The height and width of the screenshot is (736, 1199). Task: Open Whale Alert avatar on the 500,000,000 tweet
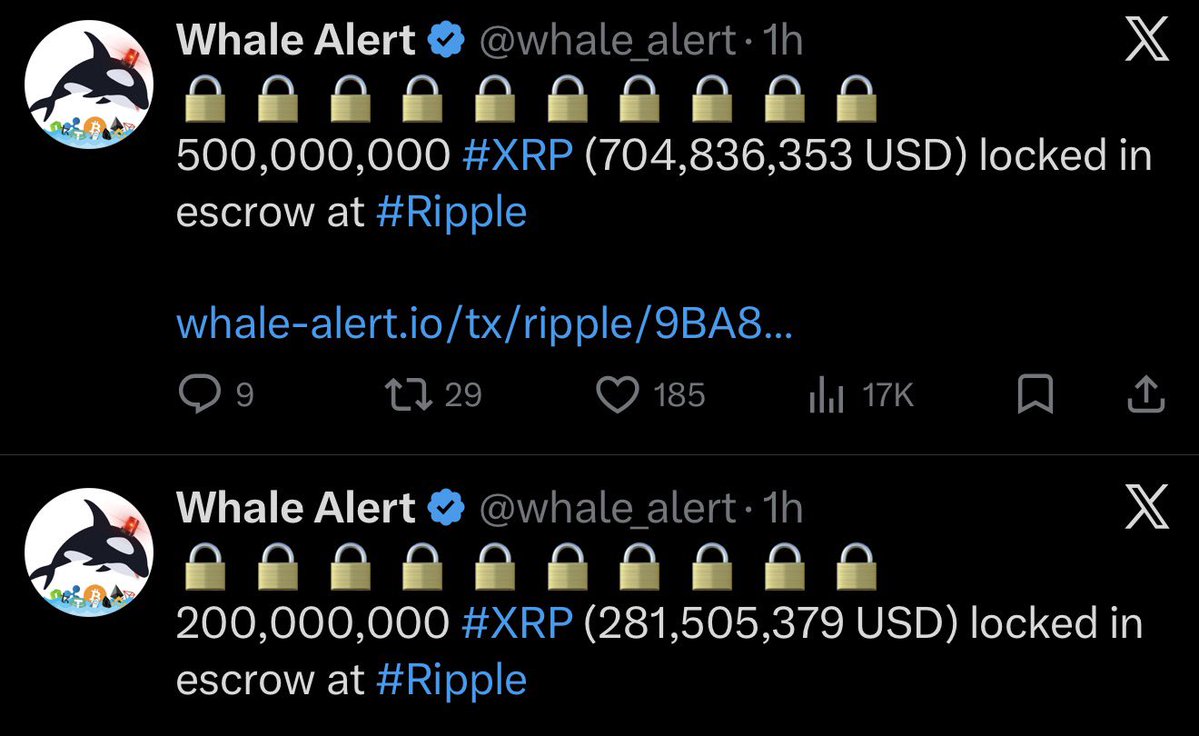pyautogui.click(x=88, y=85)
